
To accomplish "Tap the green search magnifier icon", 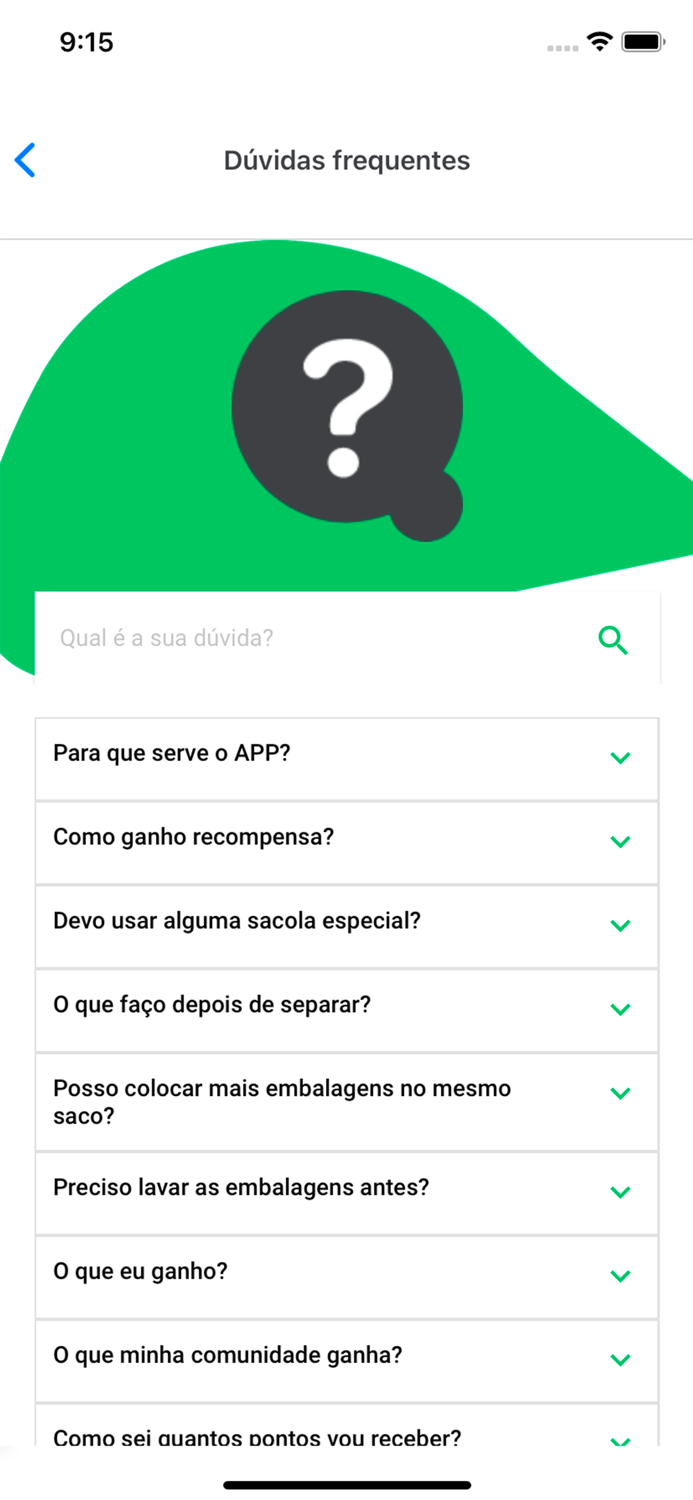I will point(613,640).
